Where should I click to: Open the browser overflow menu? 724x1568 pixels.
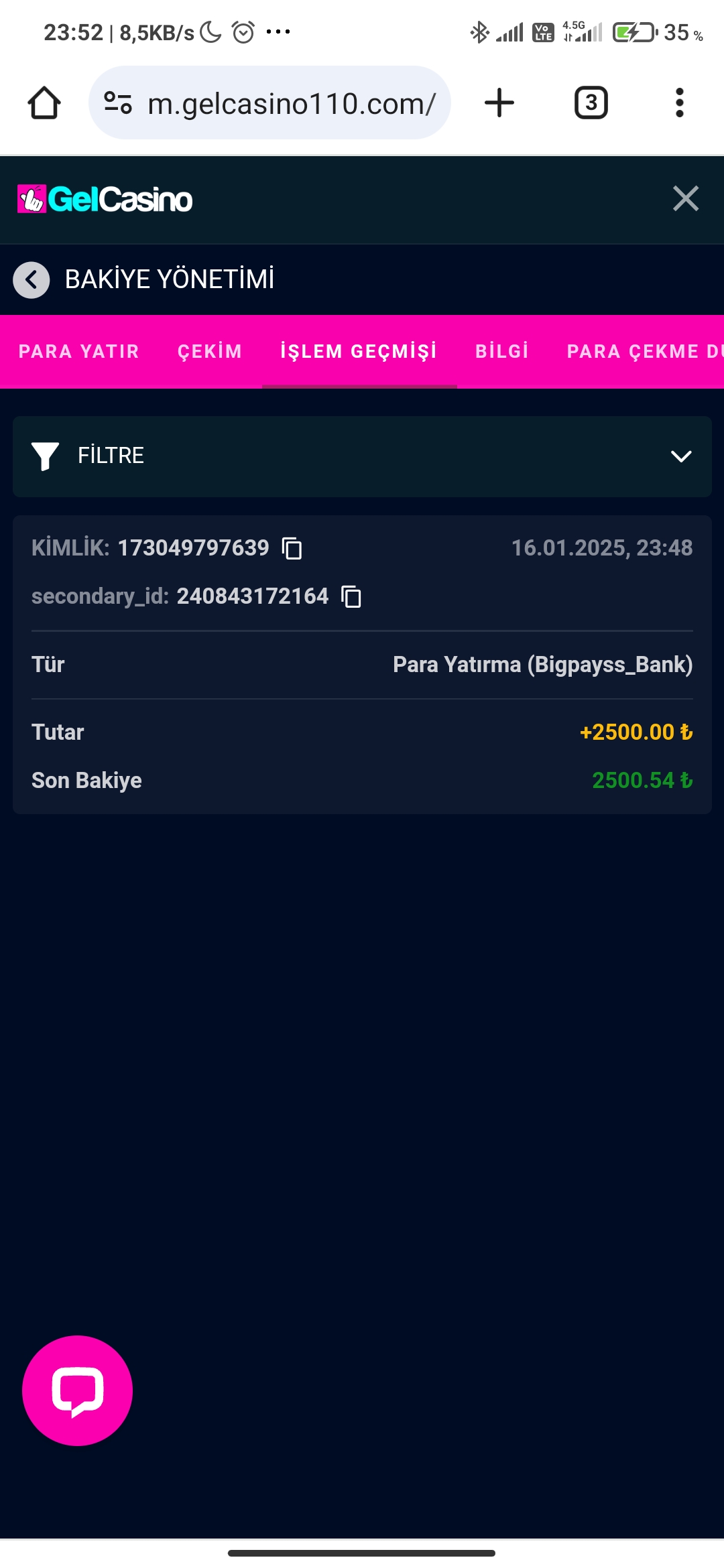point(680,103)
